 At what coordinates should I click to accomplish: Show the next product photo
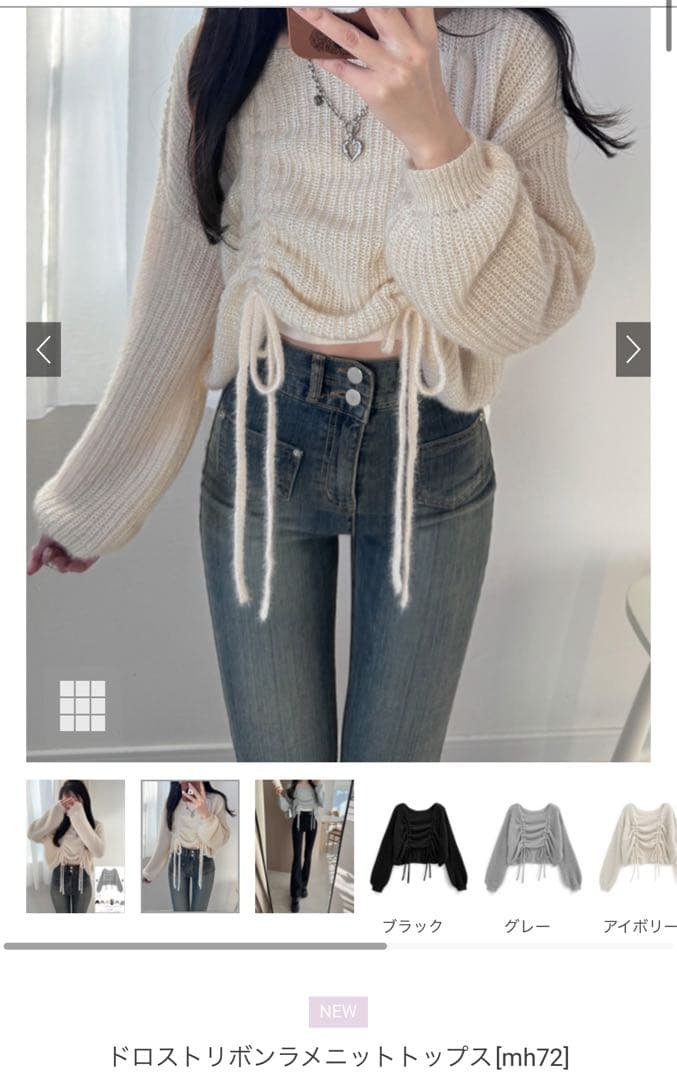tap(633, 349)
